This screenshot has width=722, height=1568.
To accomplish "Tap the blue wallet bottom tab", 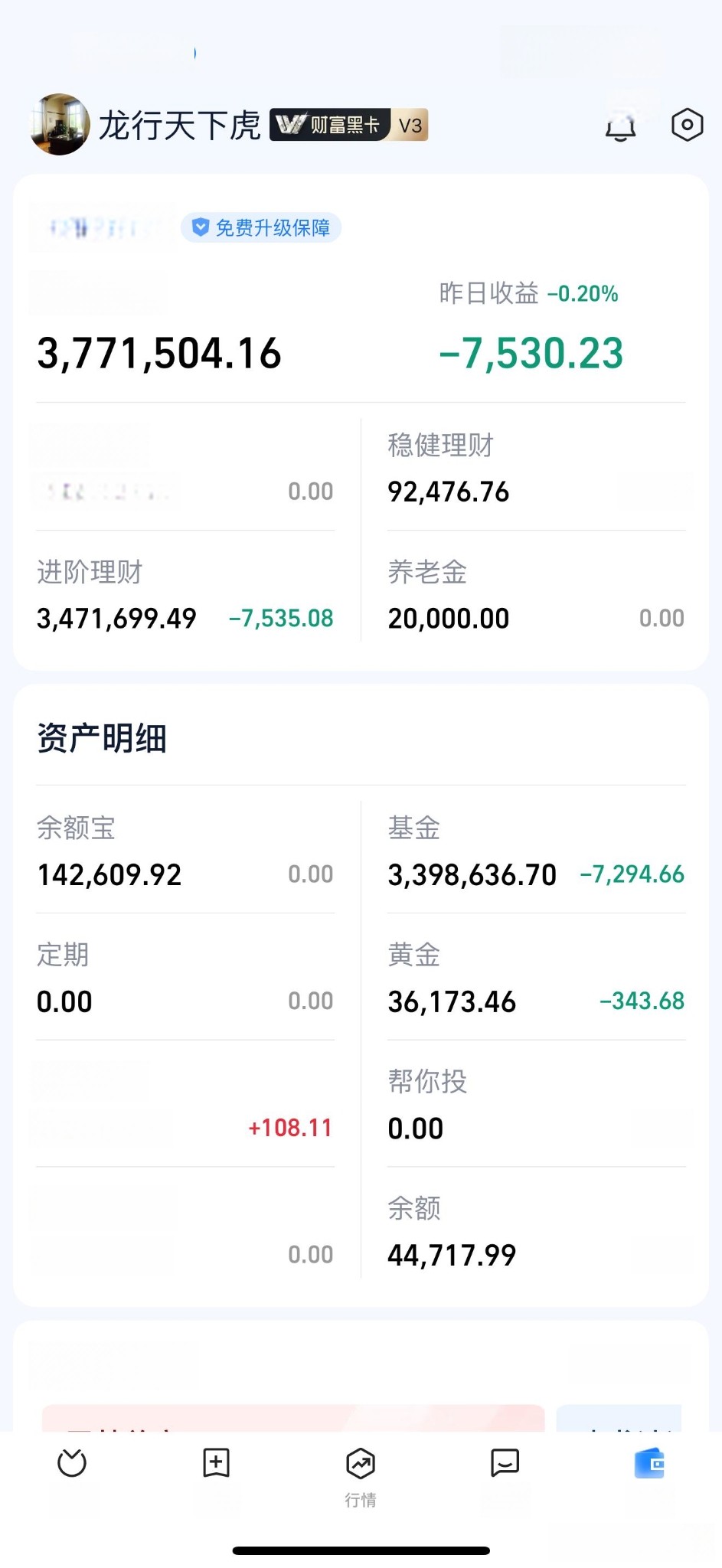I will tap(649, 1464).
